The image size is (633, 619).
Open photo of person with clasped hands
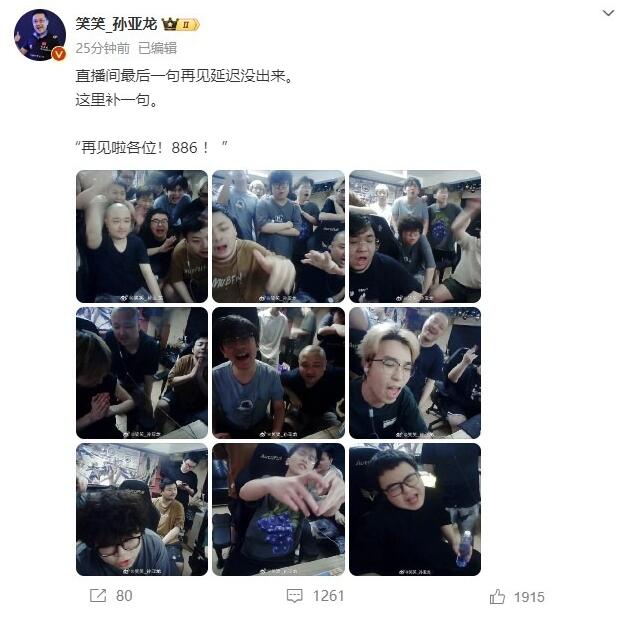click(142, 372)
